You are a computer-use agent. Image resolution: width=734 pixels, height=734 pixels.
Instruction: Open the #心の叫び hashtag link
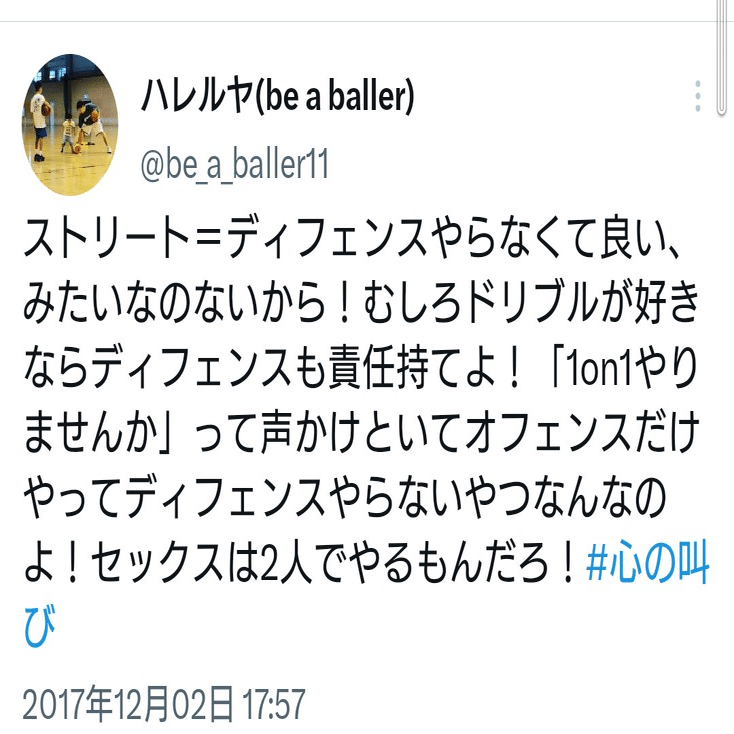[647, 566]
